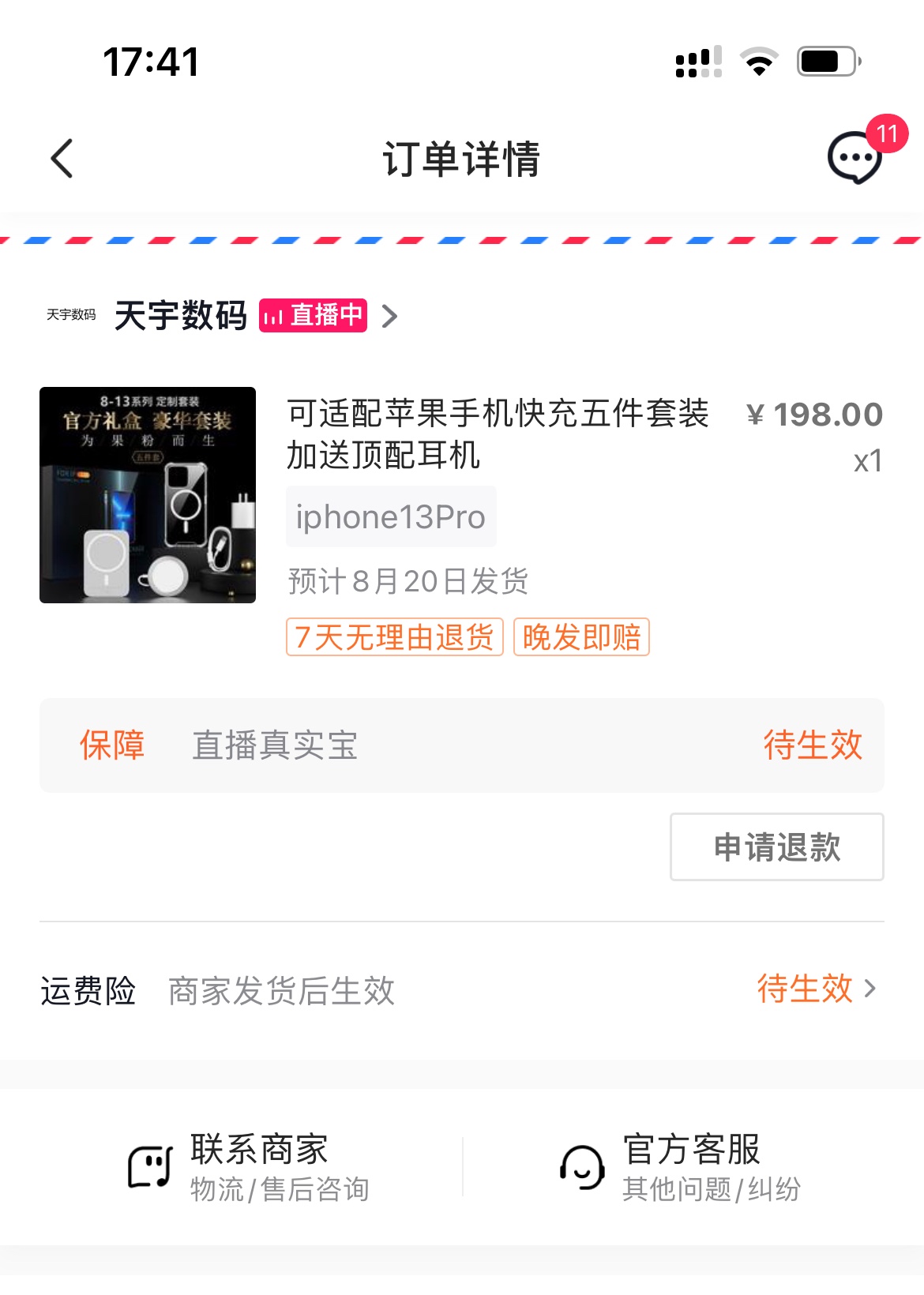Open 官方客服 official customer service
924x1295 pixels.
click(681, 1167)
